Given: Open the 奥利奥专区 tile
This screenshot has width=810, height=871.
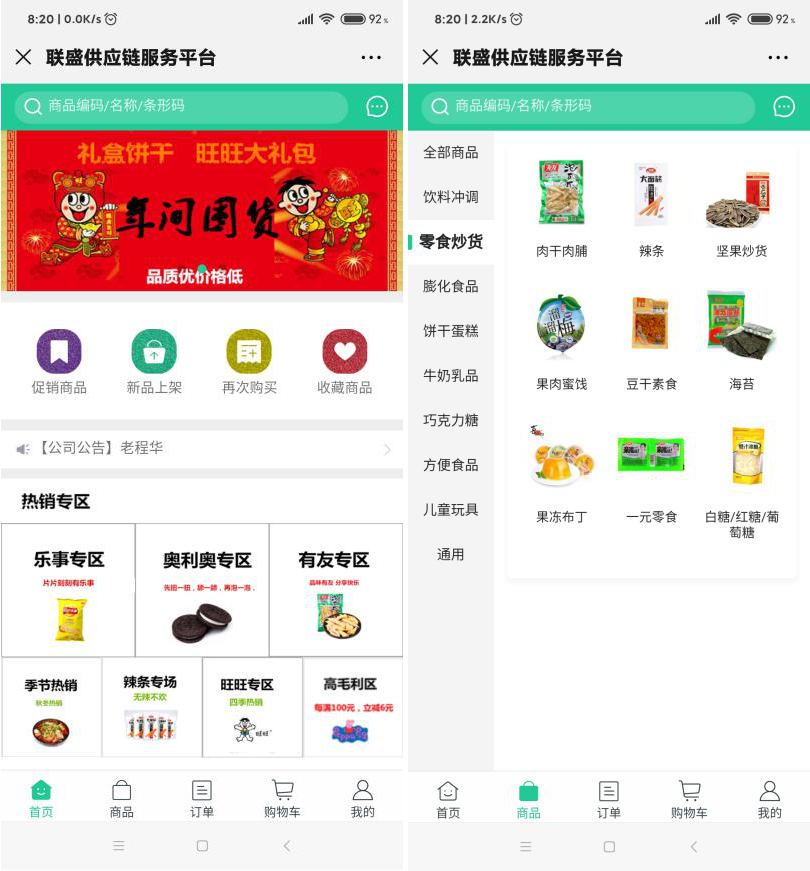Looking at the screenshot, I should [x=202, y=590].
